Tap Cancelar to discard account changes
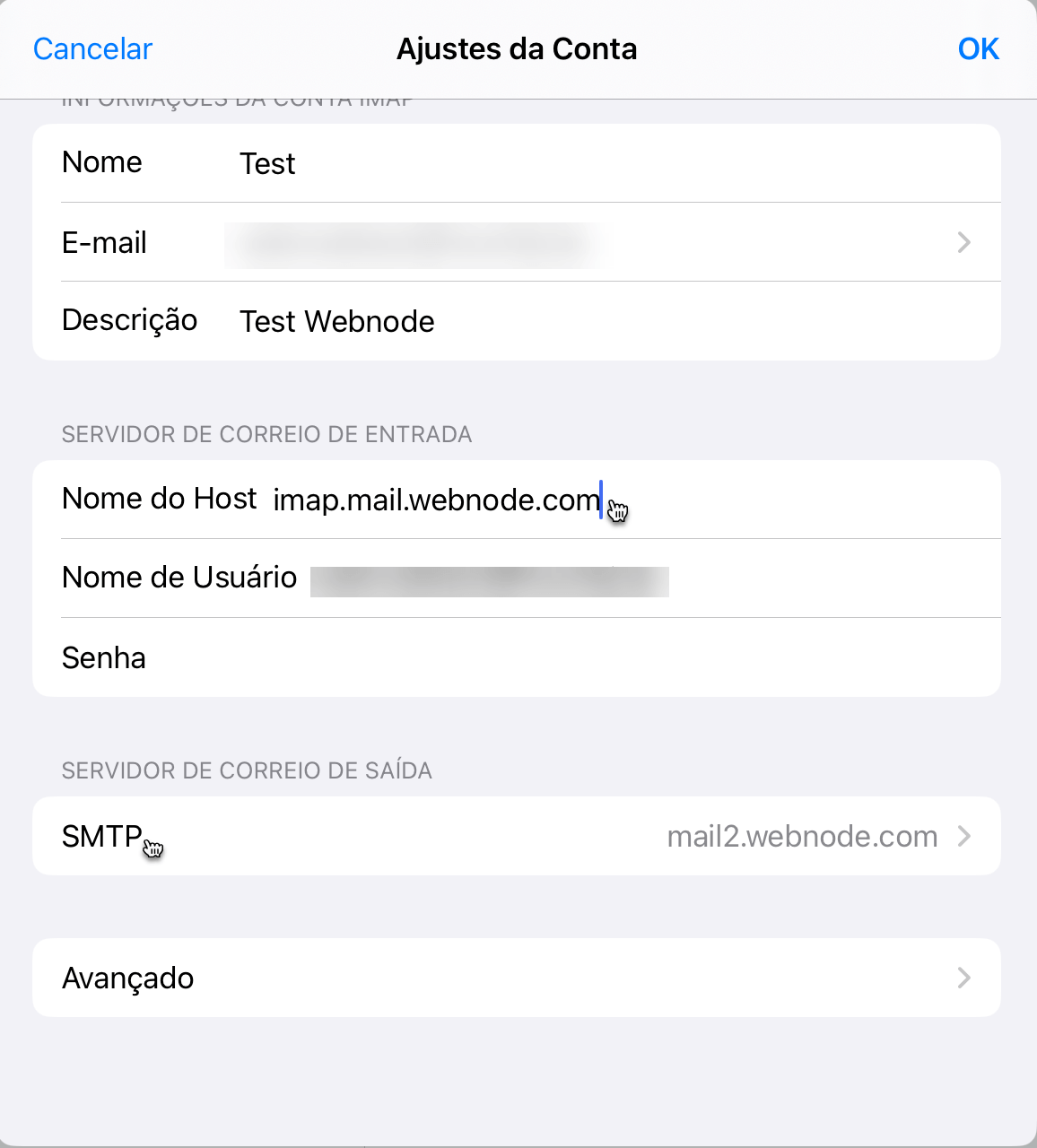Screen dimensions: 1037x1148 pyautogui.click(x=92, y=48)
